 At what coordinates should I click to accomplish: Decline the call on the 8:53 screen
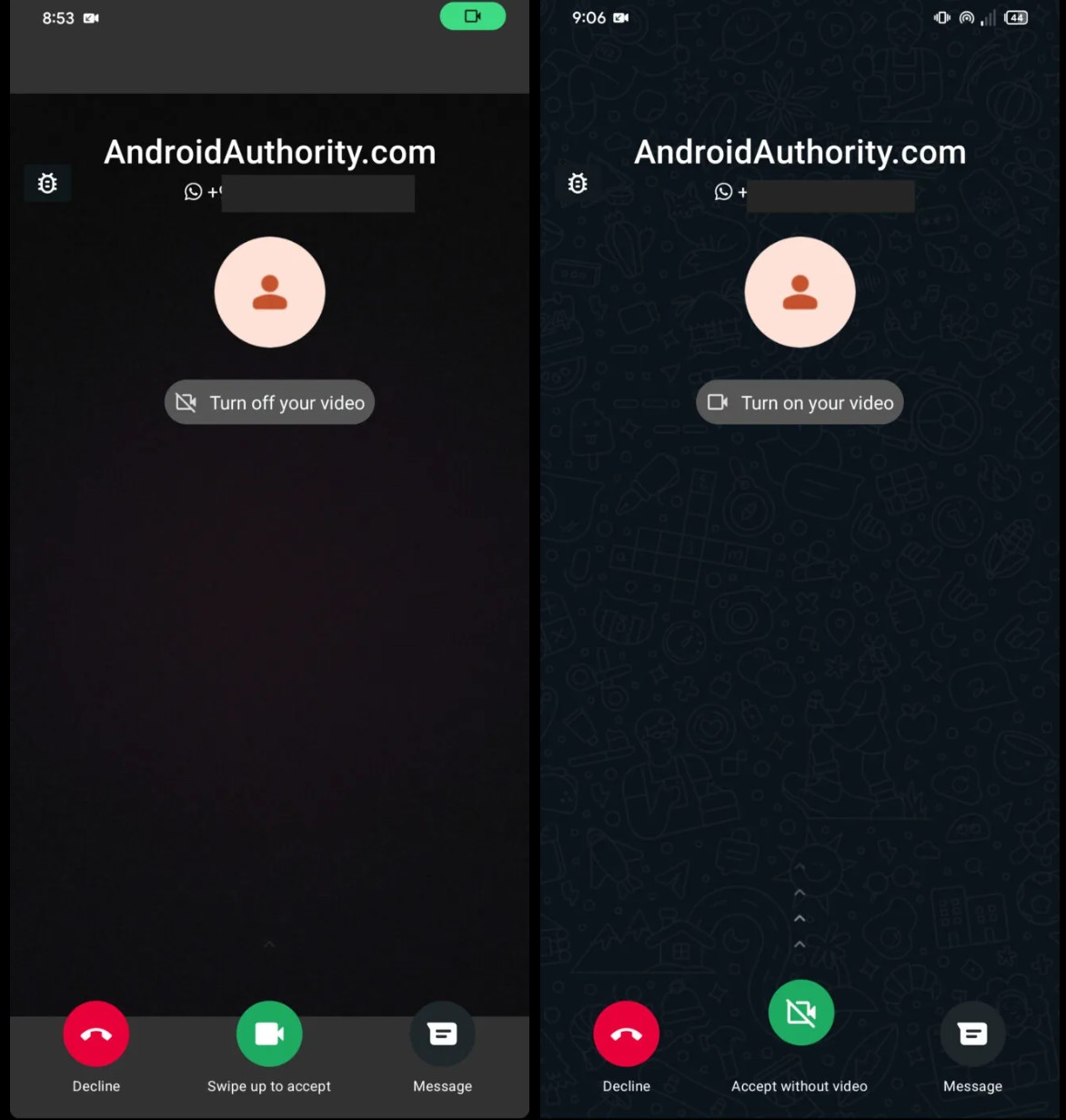pos(96,1034)
